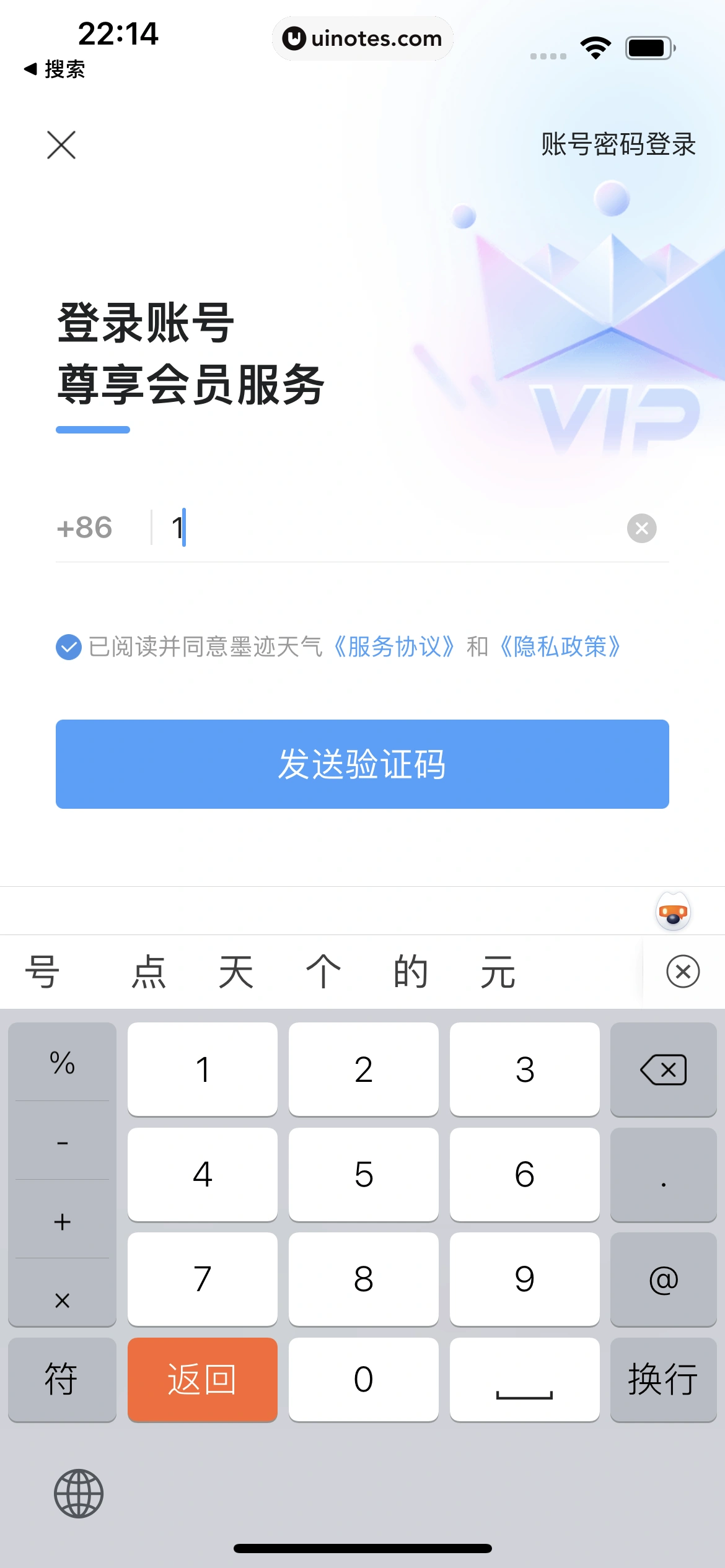
Task: Collapse the keyboard suggestion bar
Action: coord(682,971)
